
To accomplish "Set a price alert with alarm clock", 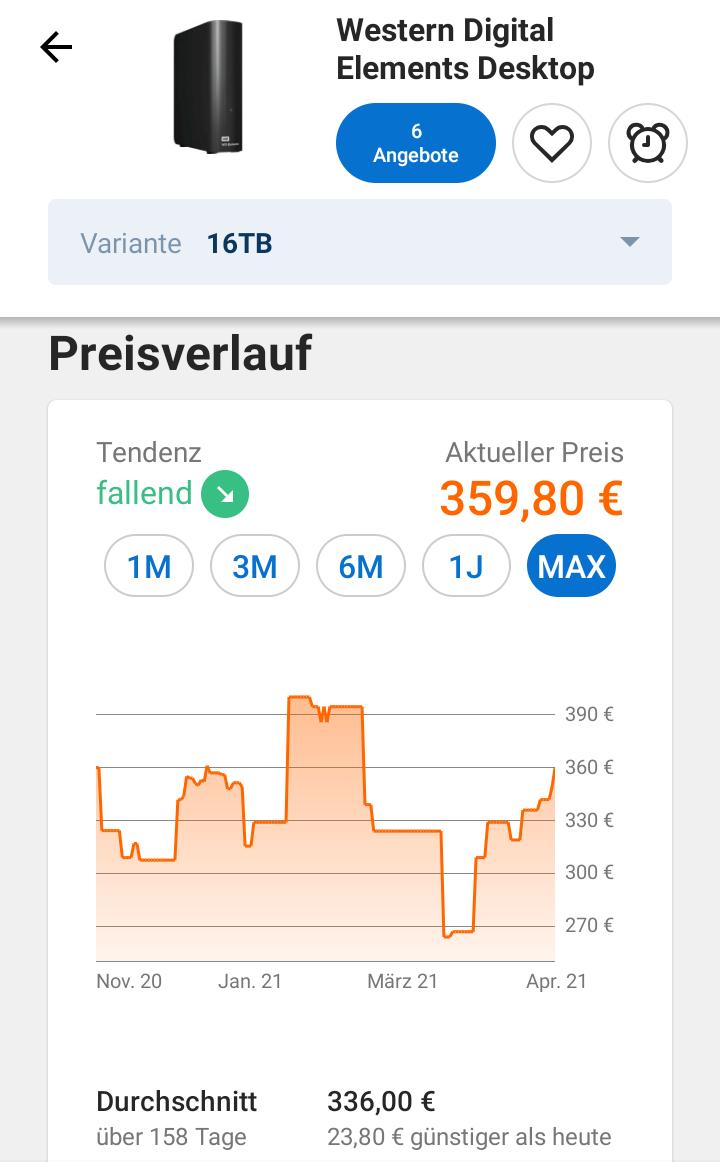I will click(x=647, y=144).
